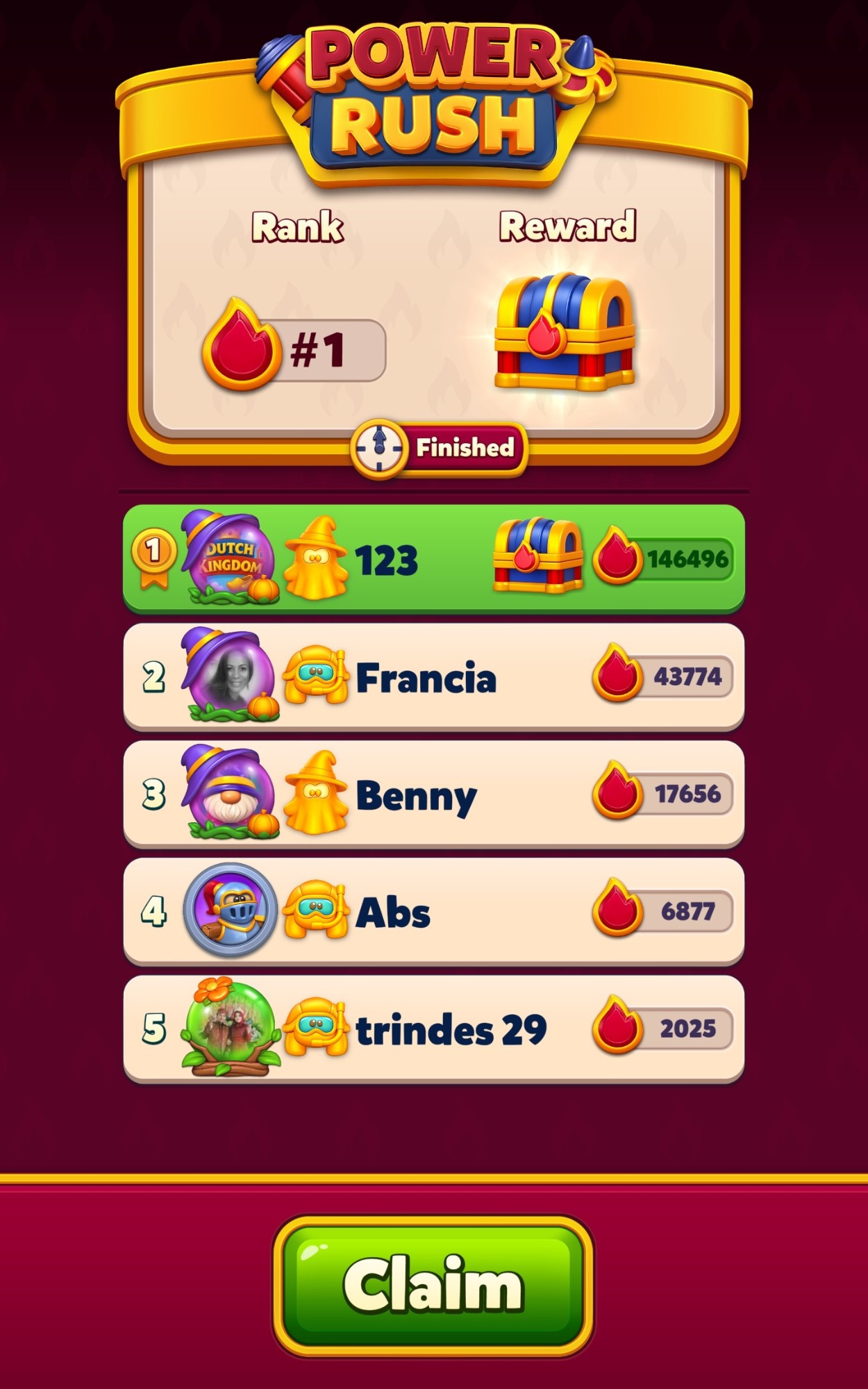Image resolution: width=868 pixels, height=1389 pixels.
Task: Open Benny's player row
Action: [x=433, y=795]
